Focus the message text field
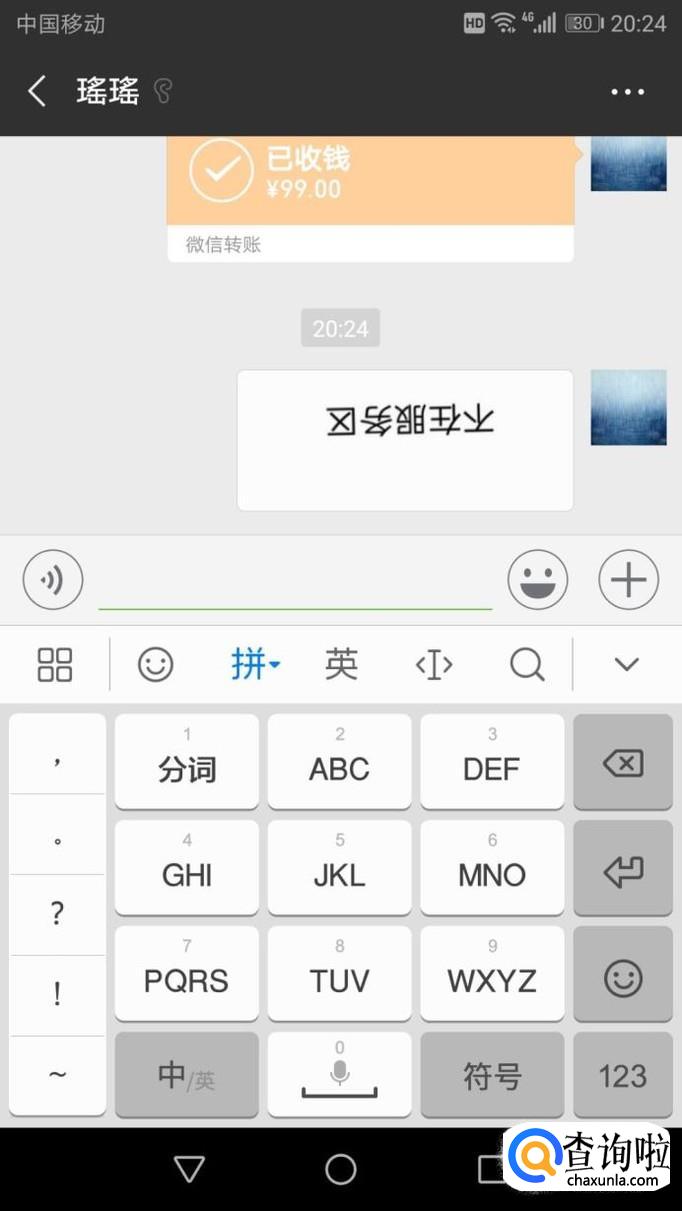 point(295,582)
